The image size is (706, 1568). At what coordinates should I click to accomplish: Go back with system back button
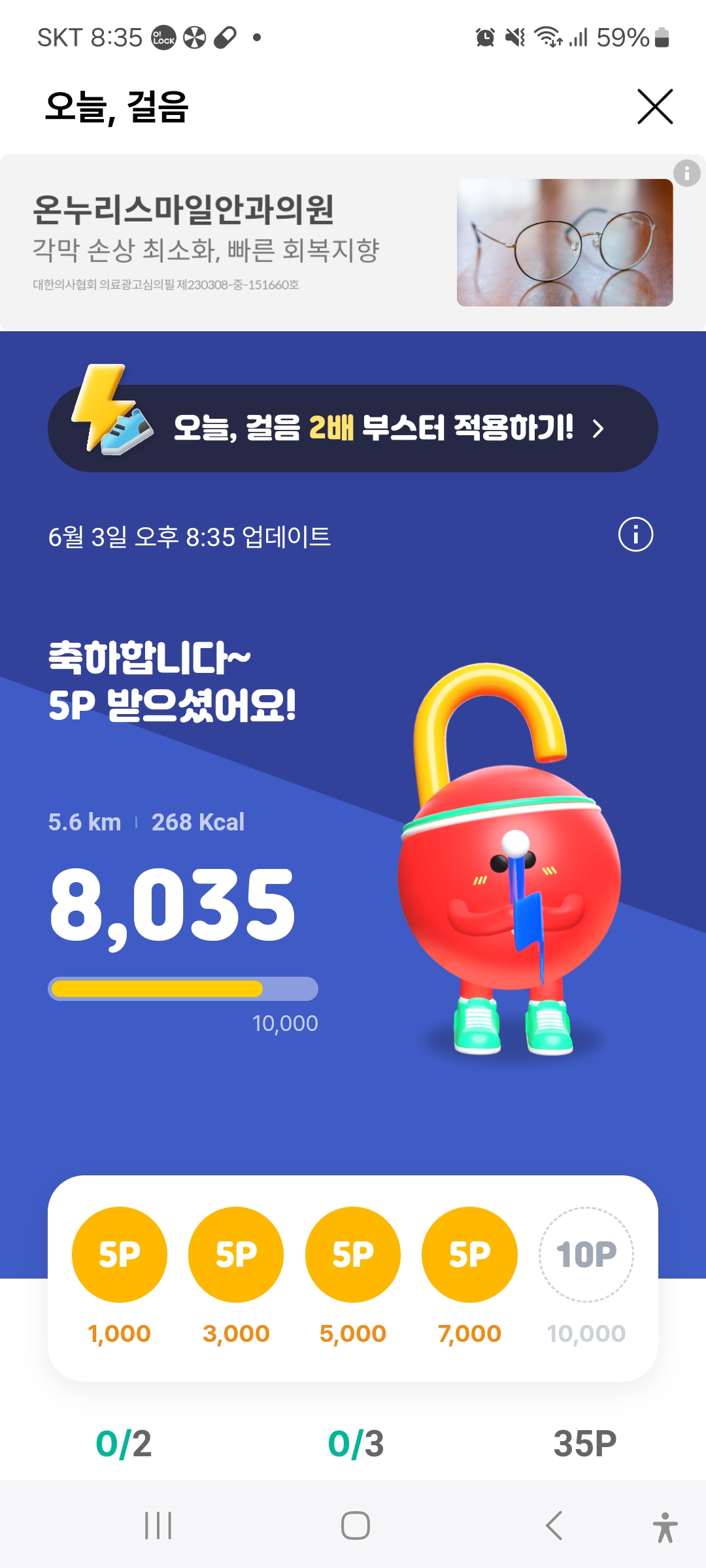pyautogui.click(x=554, y=1526)
